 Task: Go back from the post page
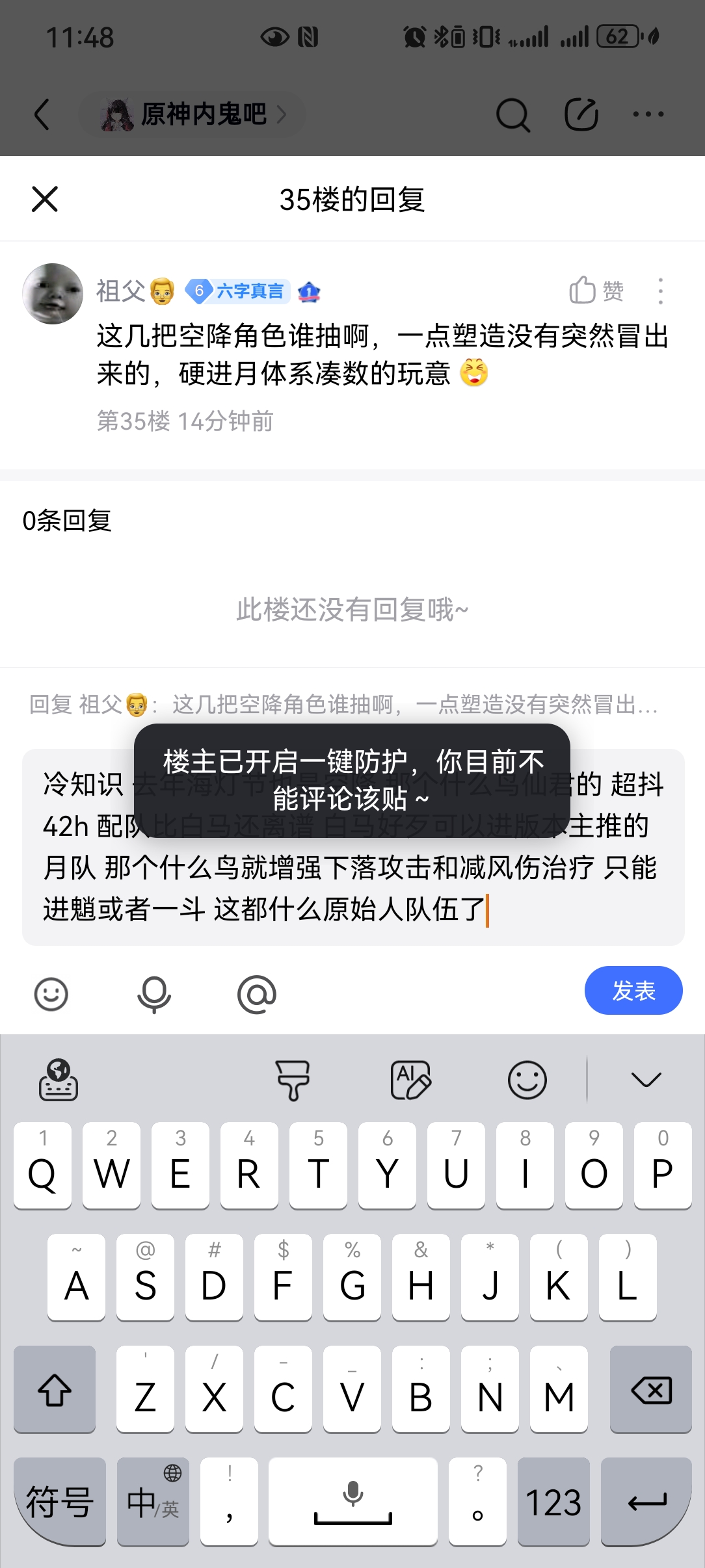click(42, 114)
